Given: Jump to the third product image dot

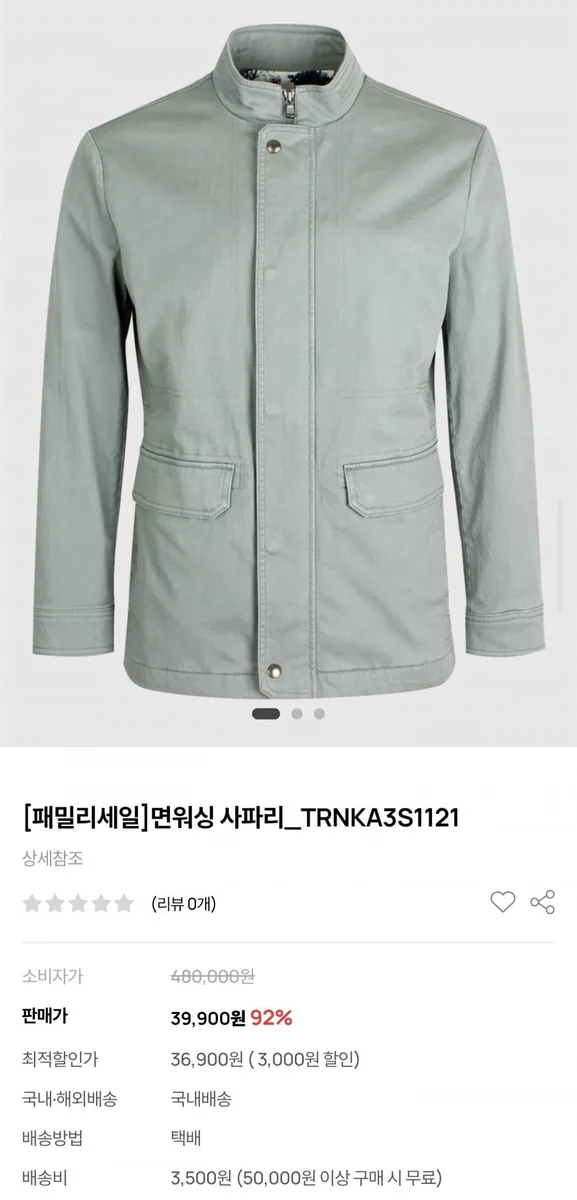Looking at the screenshot, I should click(x=319, y=714).
